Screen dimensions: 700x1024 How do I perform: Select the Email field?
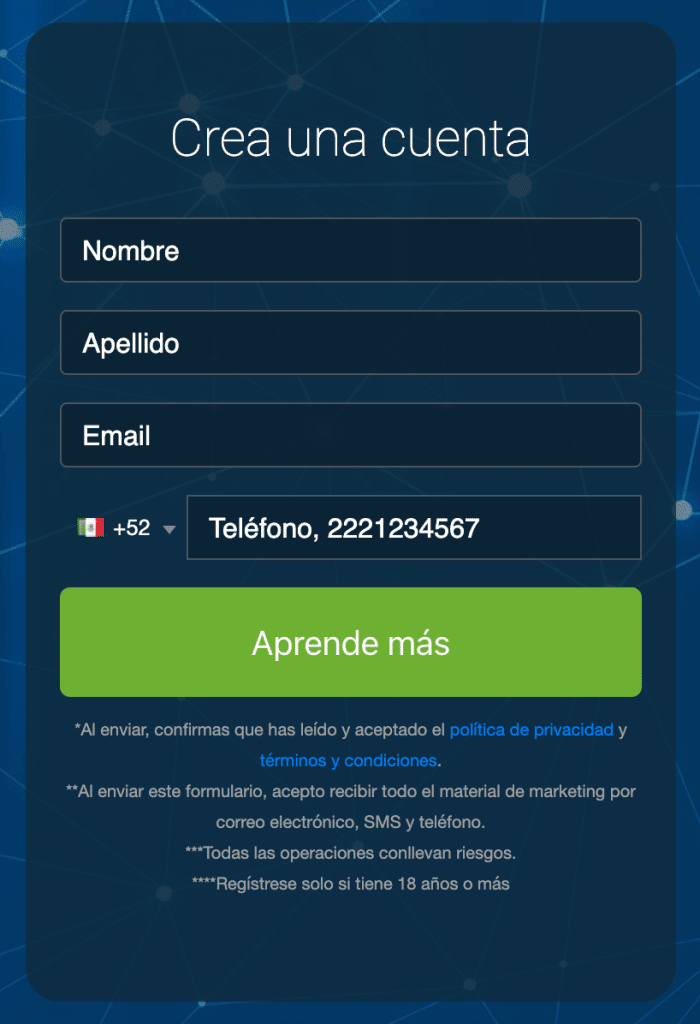tap(350, 435)
